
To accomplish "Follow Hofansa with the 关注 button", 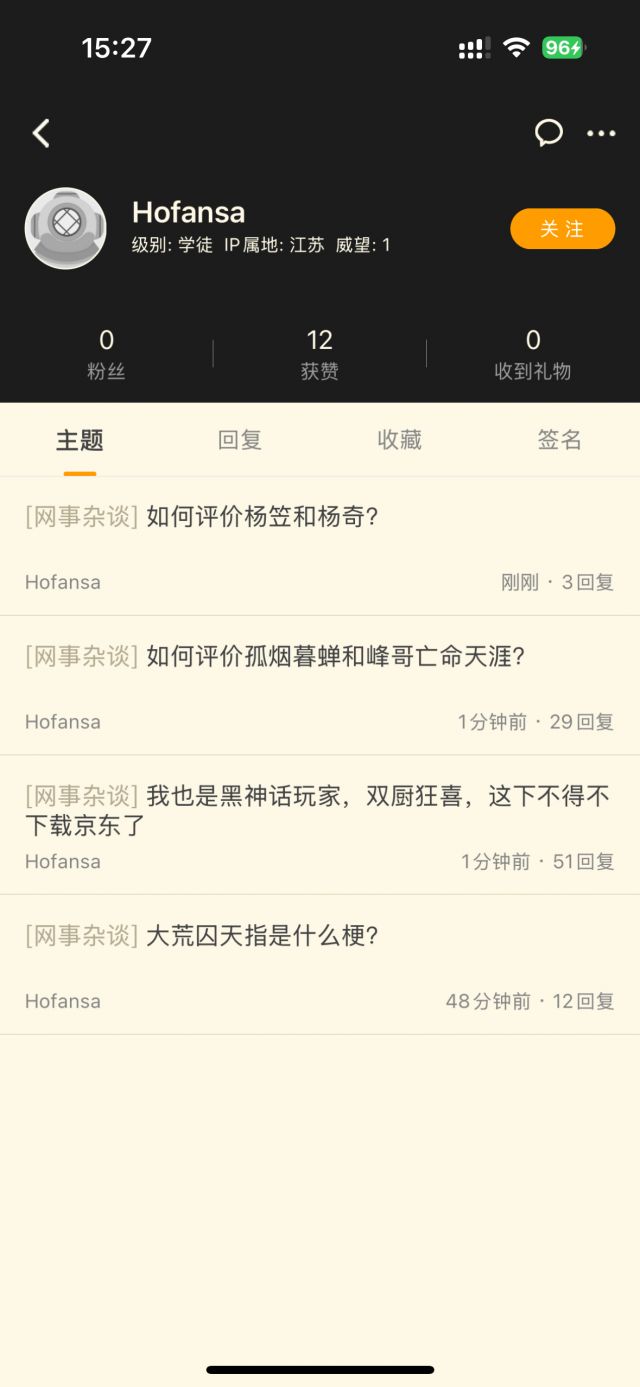I will pos(562,229).
